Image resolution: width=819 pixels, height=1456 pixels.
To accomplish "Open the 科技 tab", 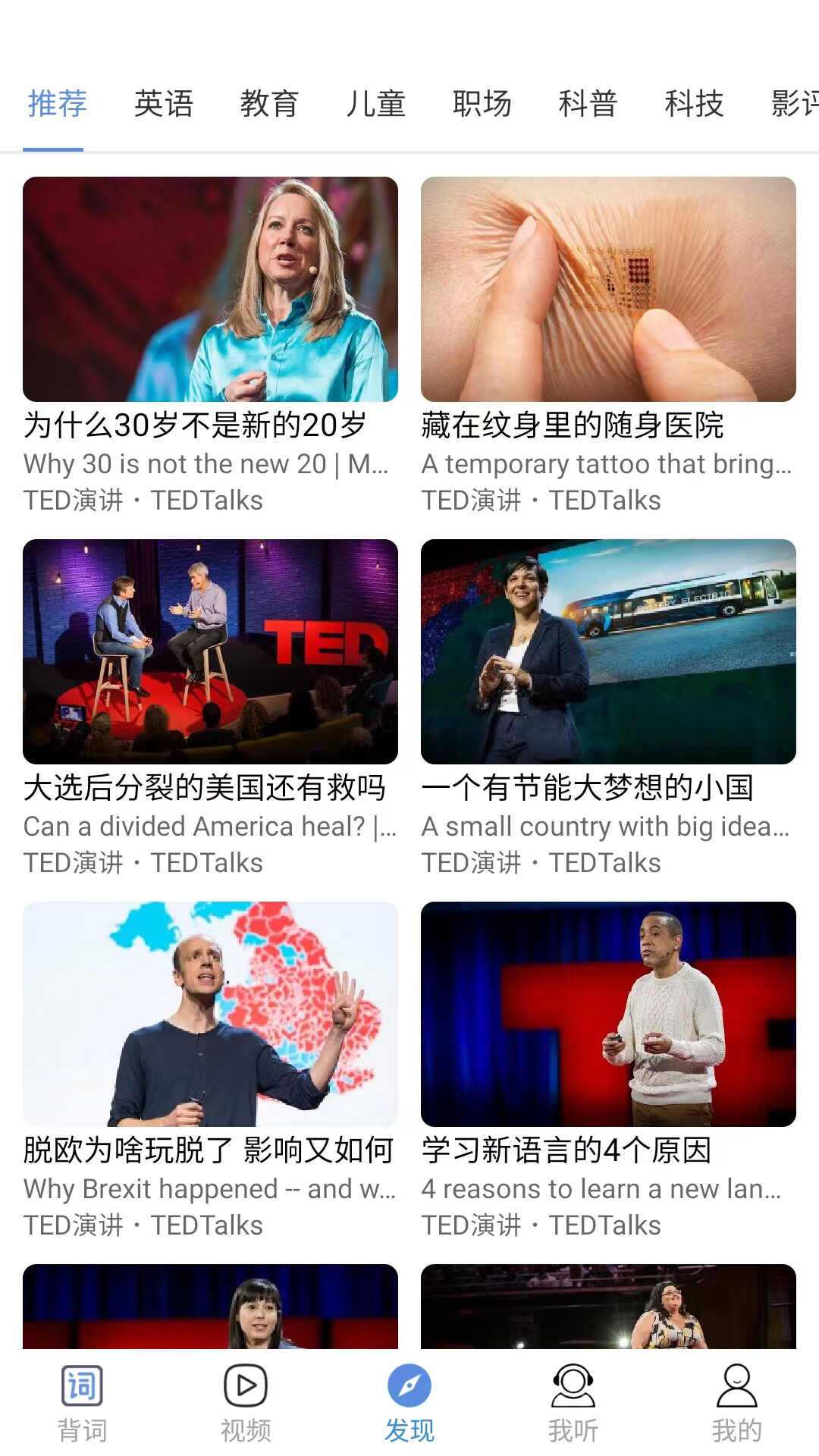I will tap(694, 103).
